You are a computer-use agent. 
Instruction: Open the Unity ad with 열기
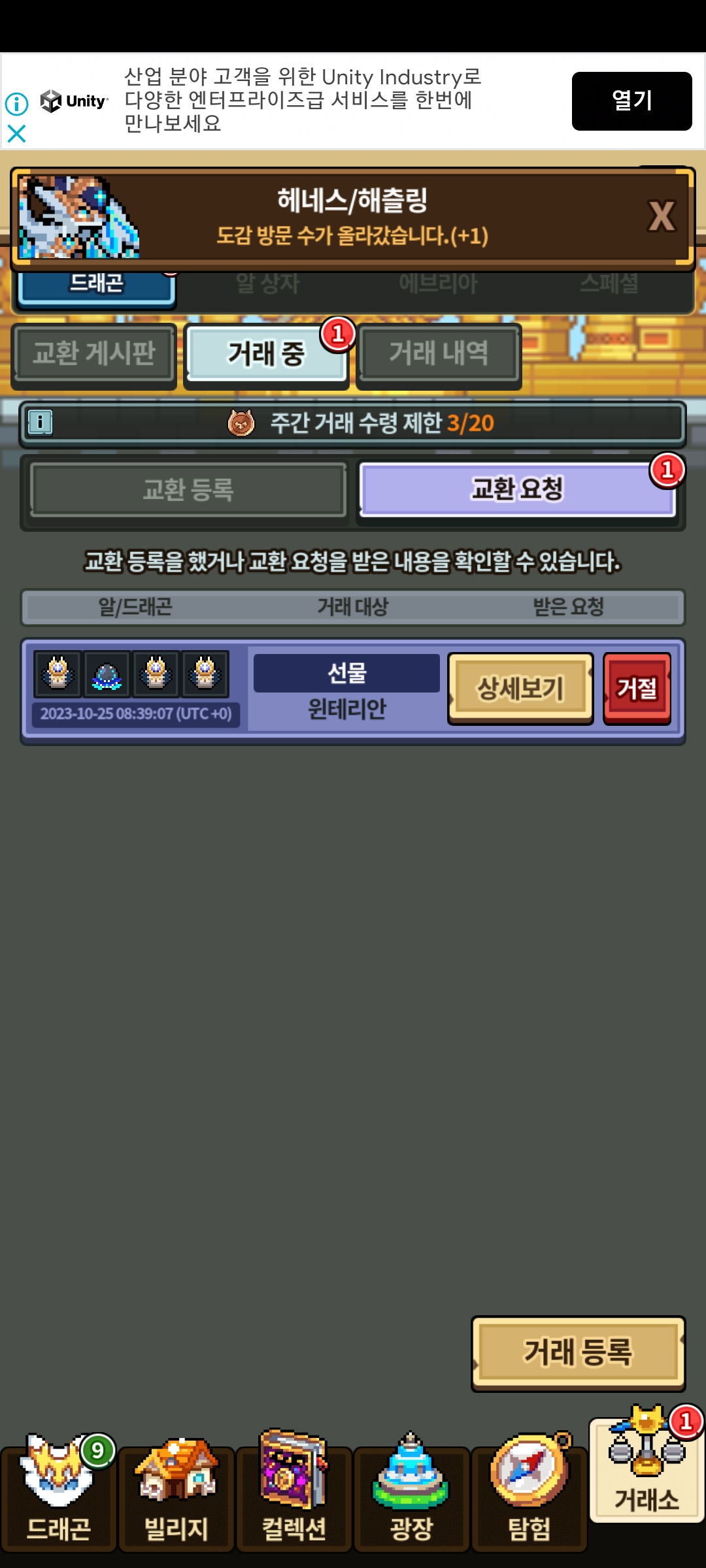(x=631, y=101)
